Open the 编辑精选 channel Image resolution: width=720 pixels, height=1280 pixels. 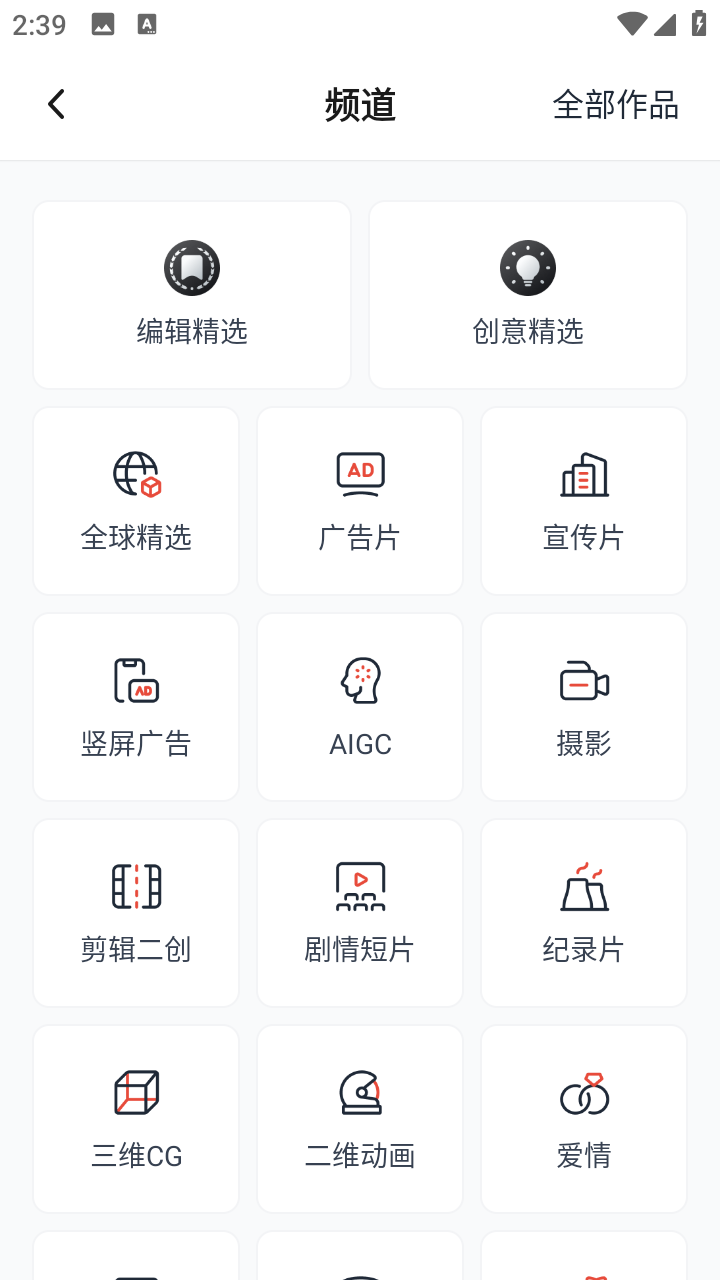click(192, 295)
